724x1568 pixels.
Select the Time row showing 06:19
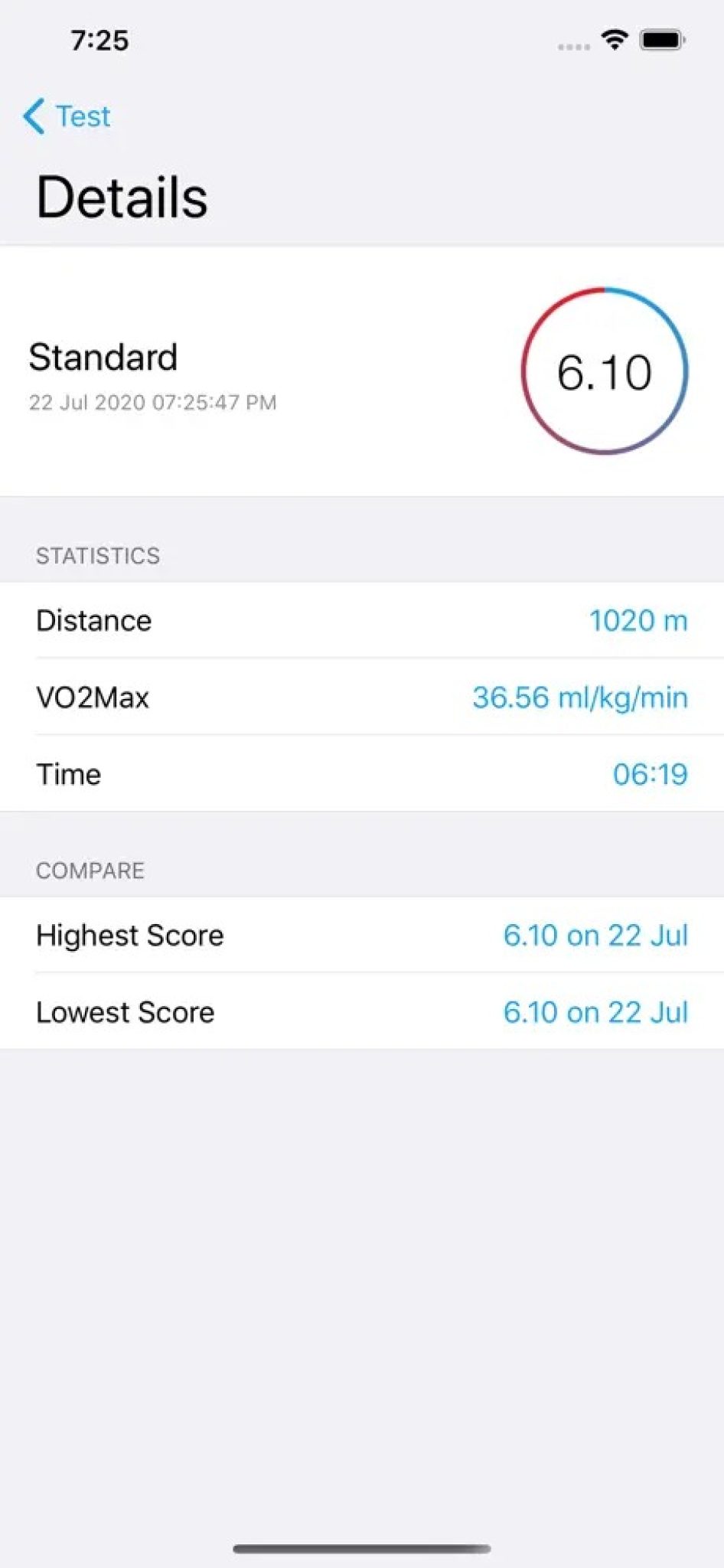[362, 774]
